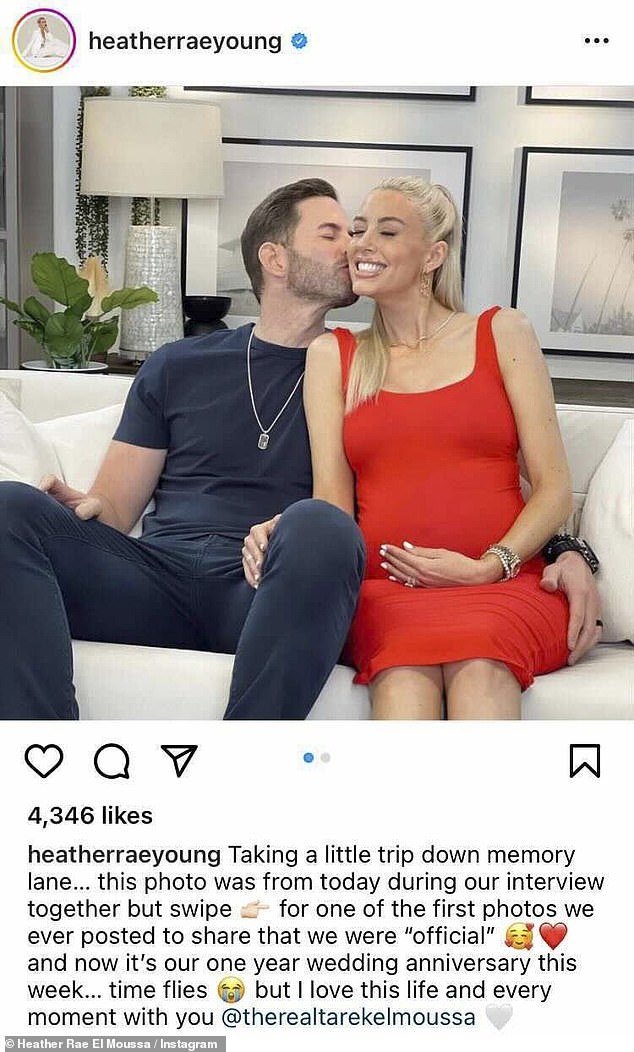Screen dimensions: 634x1052
Task: Share the post via paper plane icon
Action: (179, 761)
